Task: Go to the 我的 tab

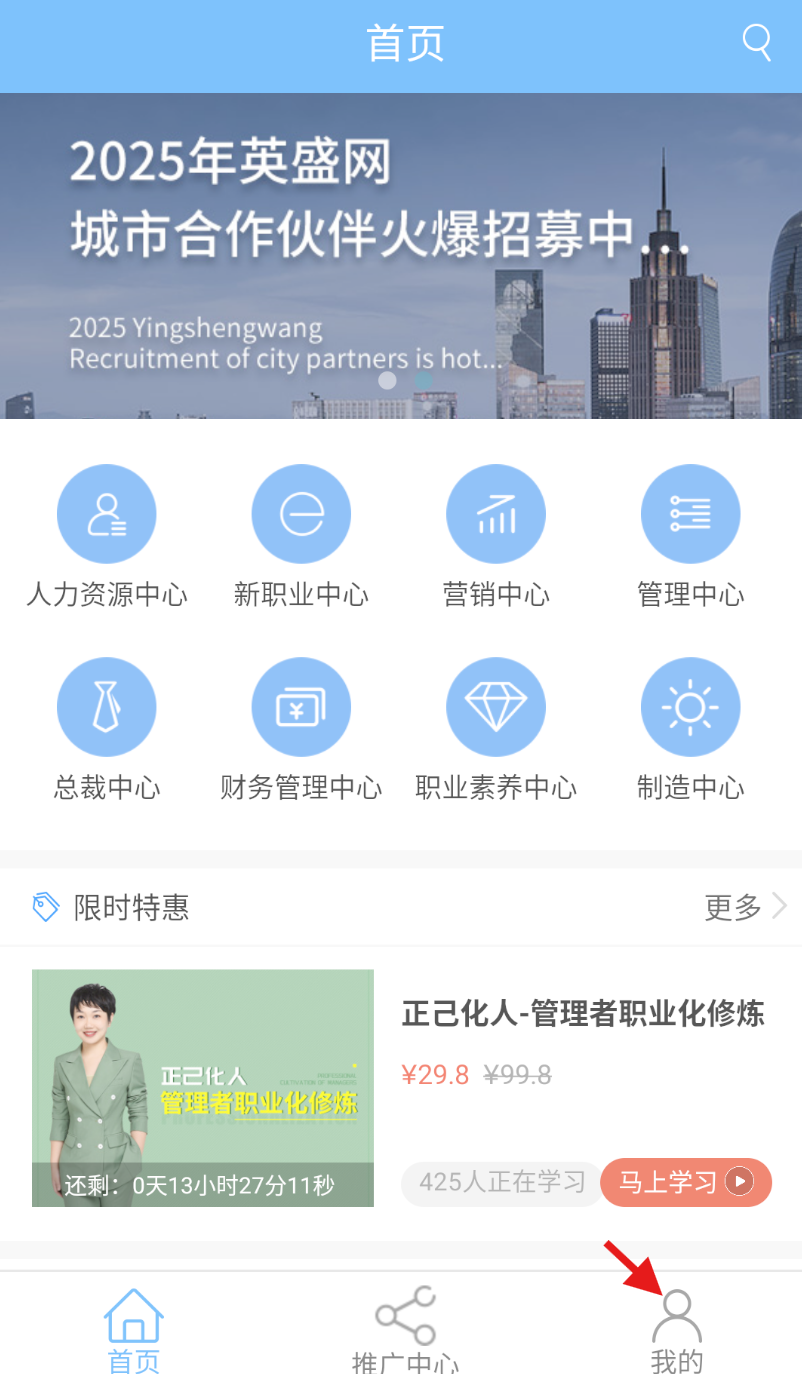Action: [677, 1329]
